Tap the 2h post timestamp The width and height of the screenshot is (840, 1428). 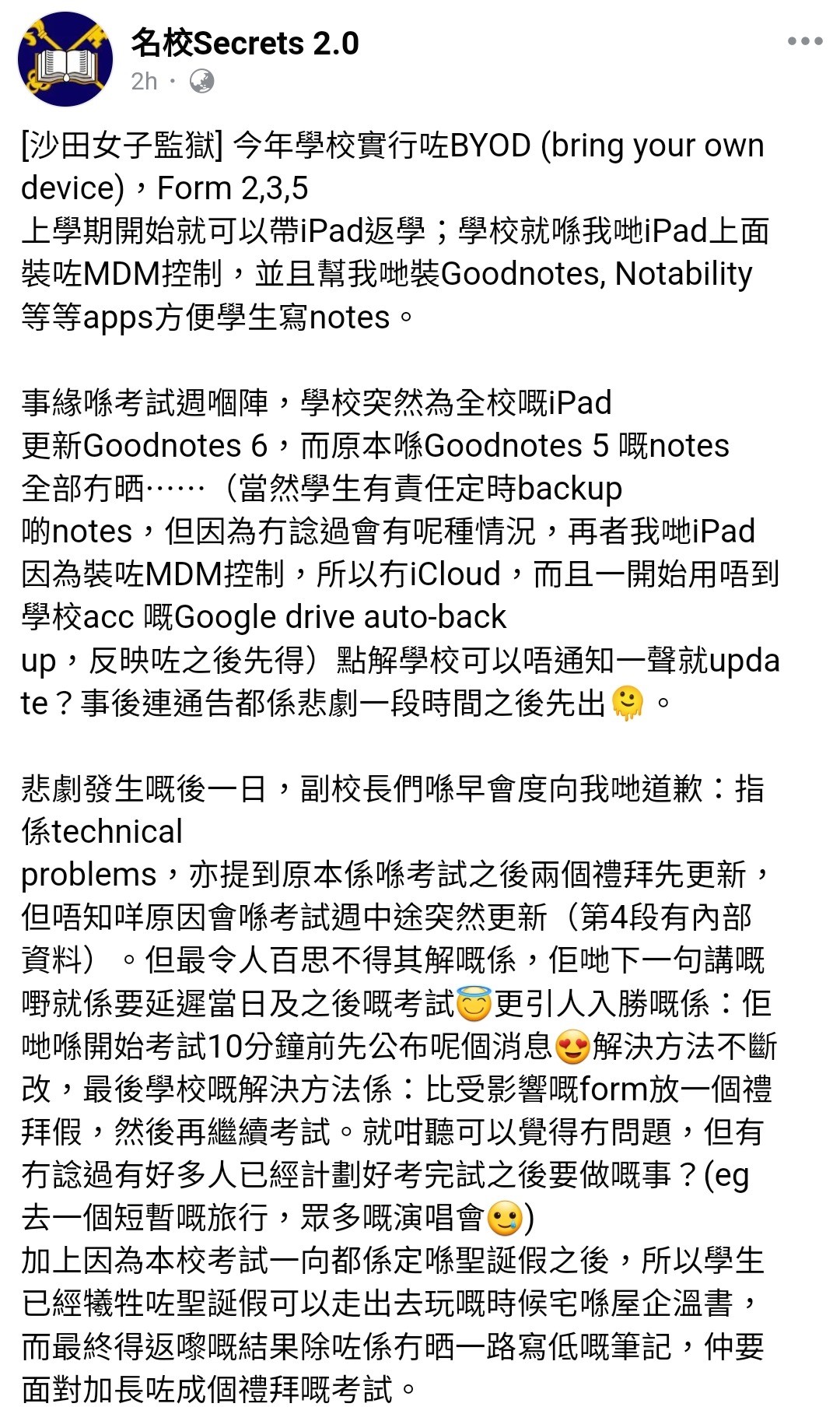pos(144,81)
